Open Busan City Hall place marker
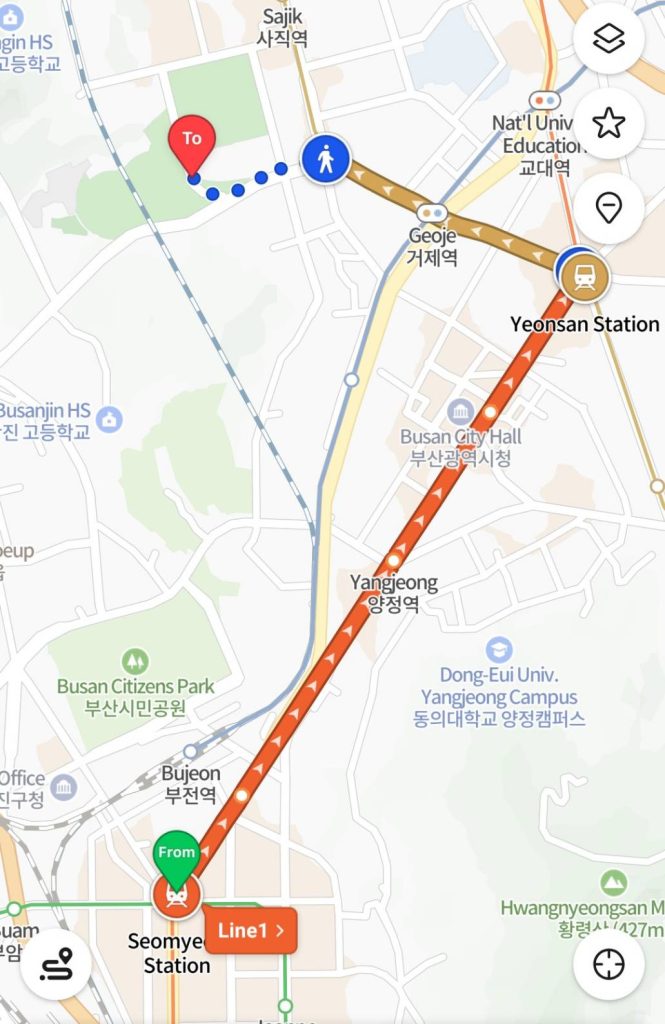This screenshot has width=665, height=1024. pyautogui.click(x=461, y=410)
